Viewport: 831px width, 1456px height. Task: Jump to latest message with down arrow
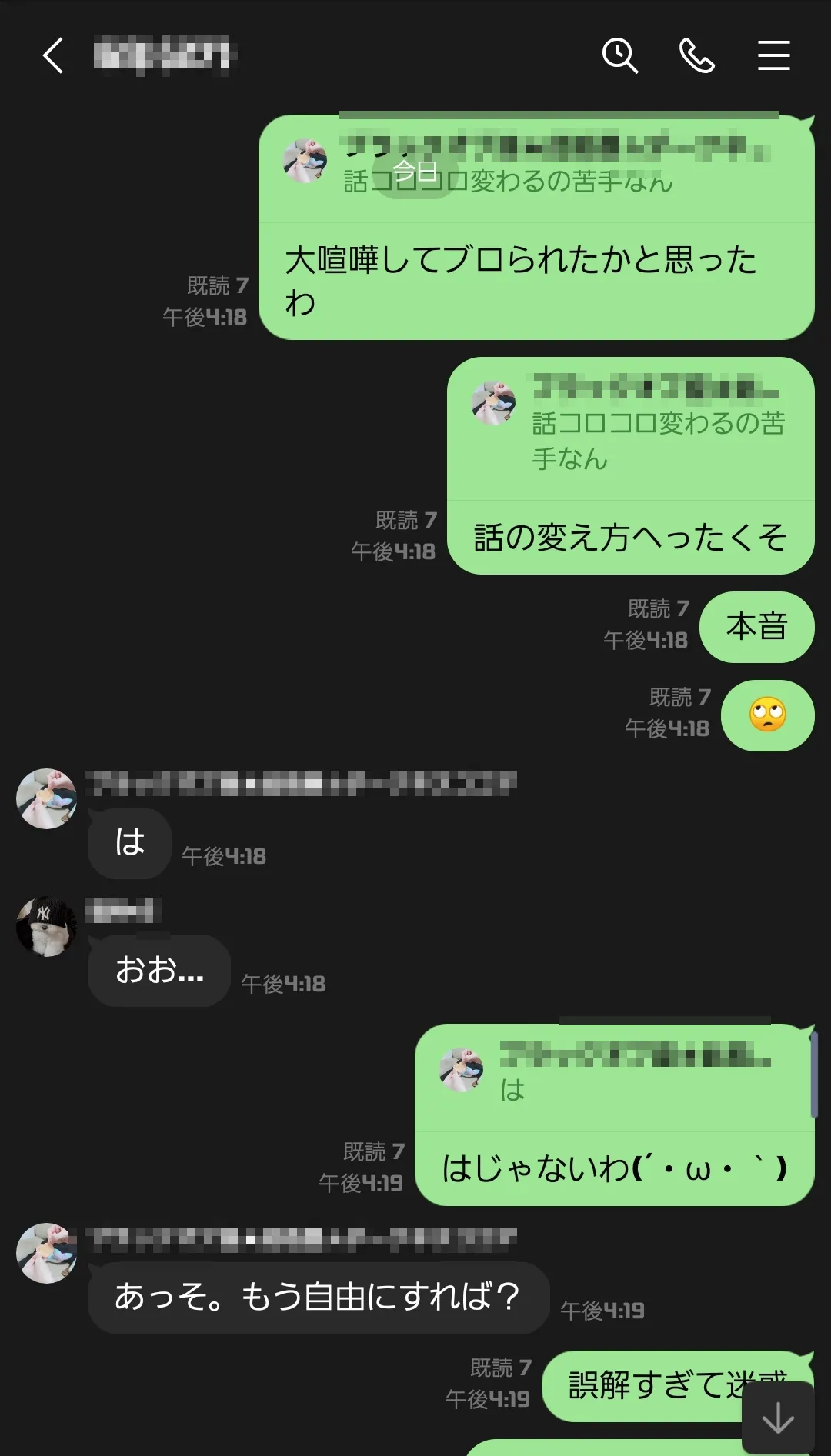click(x=778, y=1418)
